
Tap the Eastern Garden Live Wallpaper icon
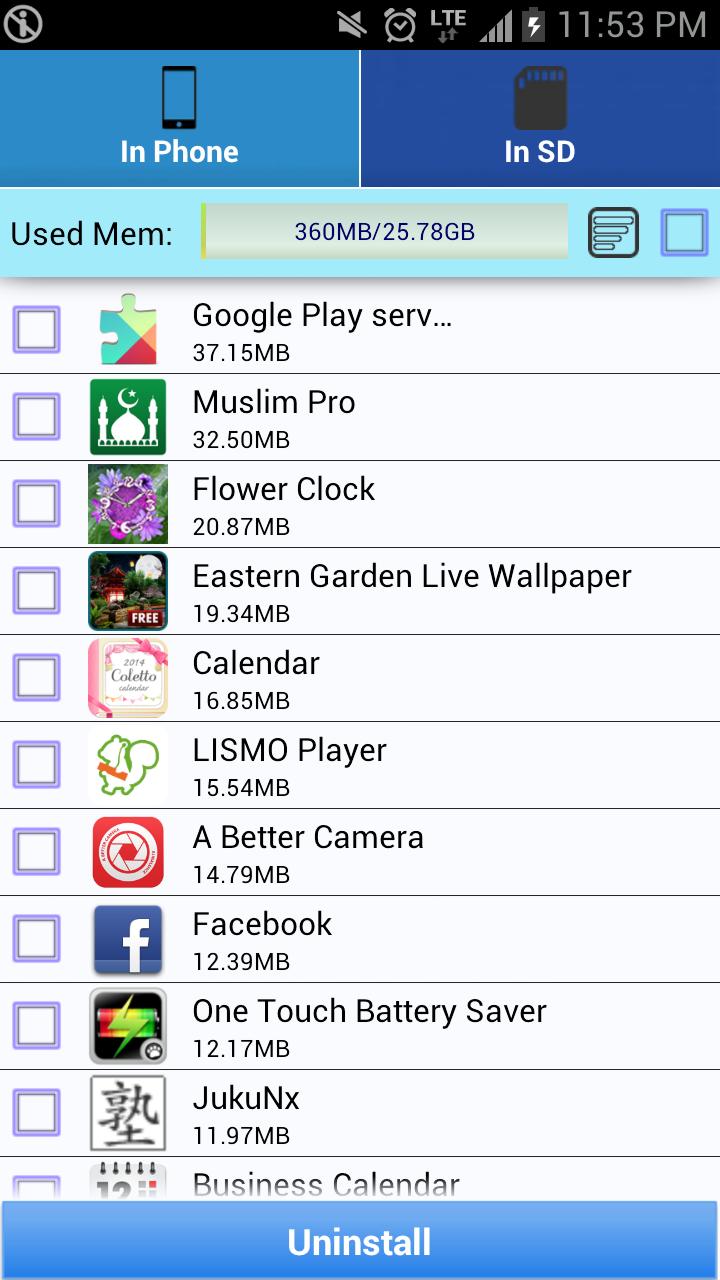[128, 591]
